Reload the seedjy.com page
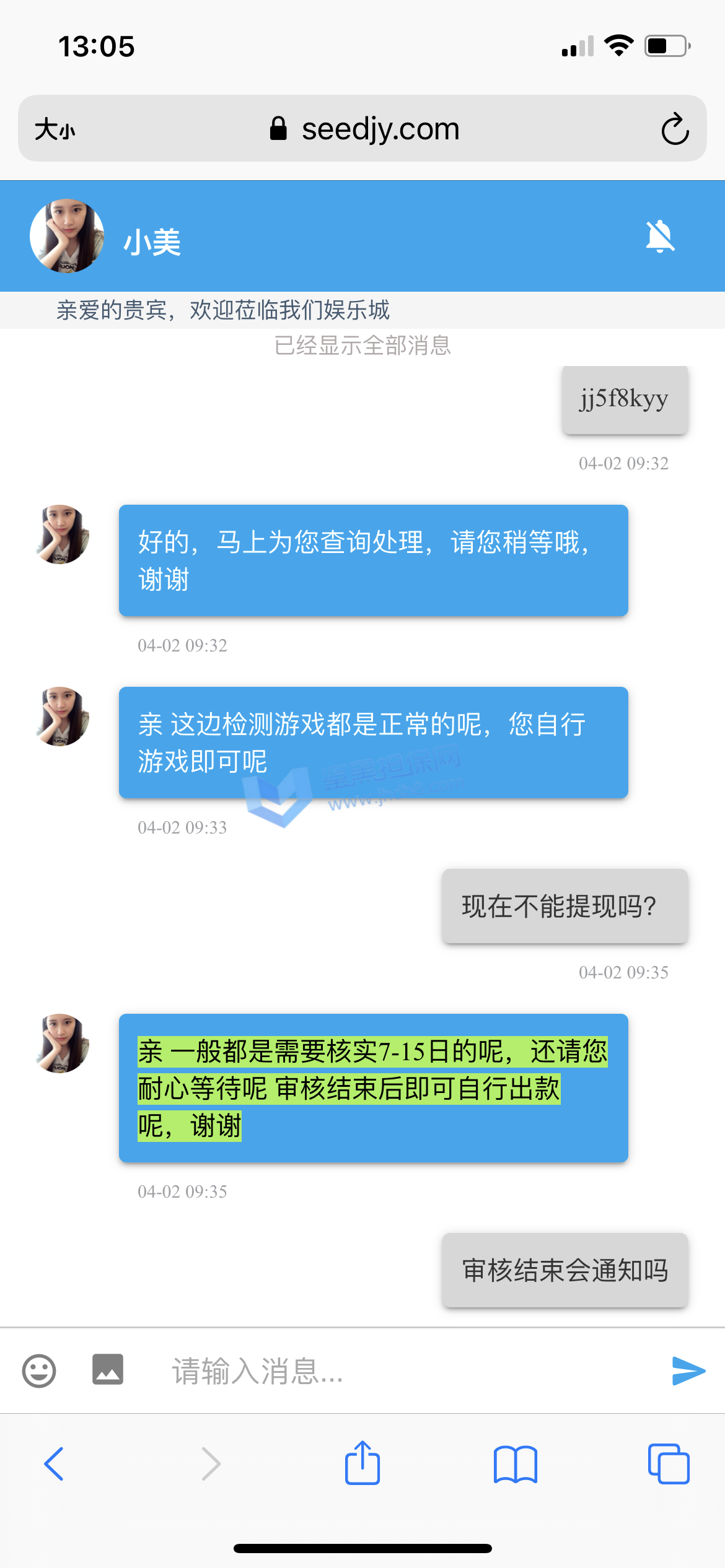 point(675,129)
